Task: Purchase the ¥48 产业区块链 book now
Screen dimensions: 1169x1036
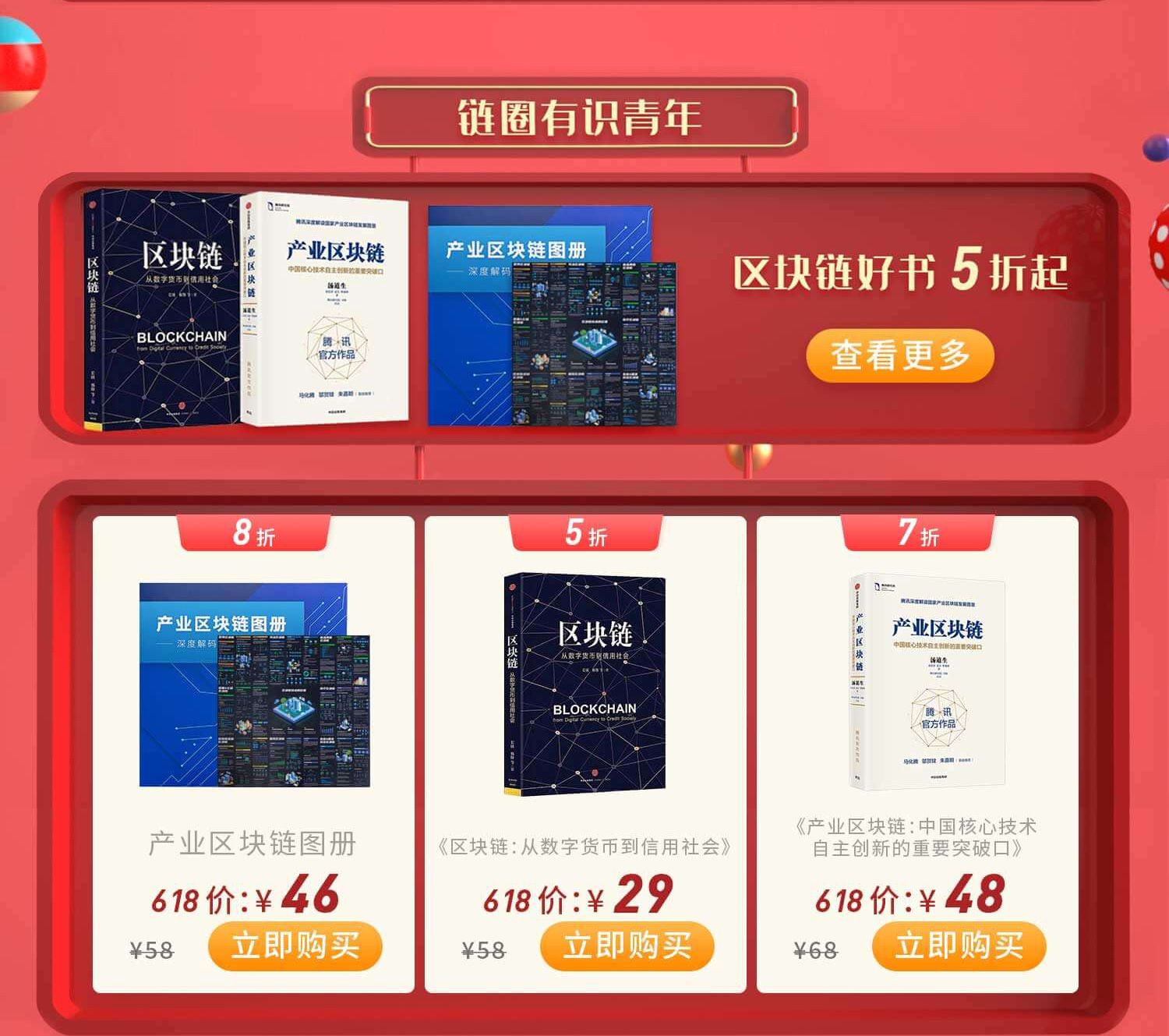Action: pyautogui.click(x=959, y=946)
